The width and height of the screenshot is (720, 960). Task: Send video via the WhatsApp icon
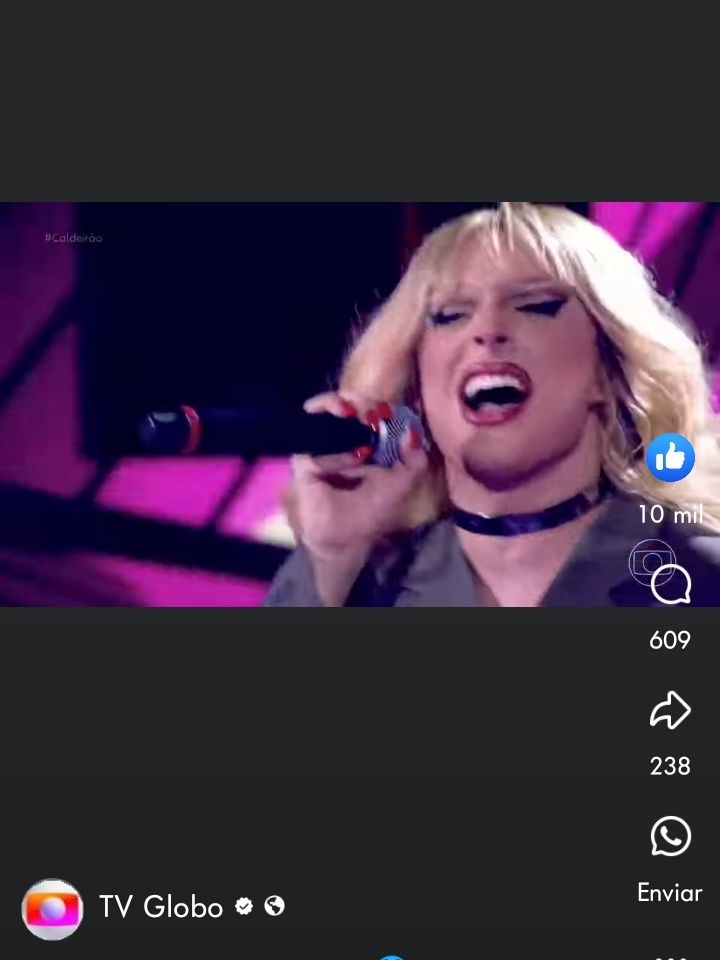point(670,836)
